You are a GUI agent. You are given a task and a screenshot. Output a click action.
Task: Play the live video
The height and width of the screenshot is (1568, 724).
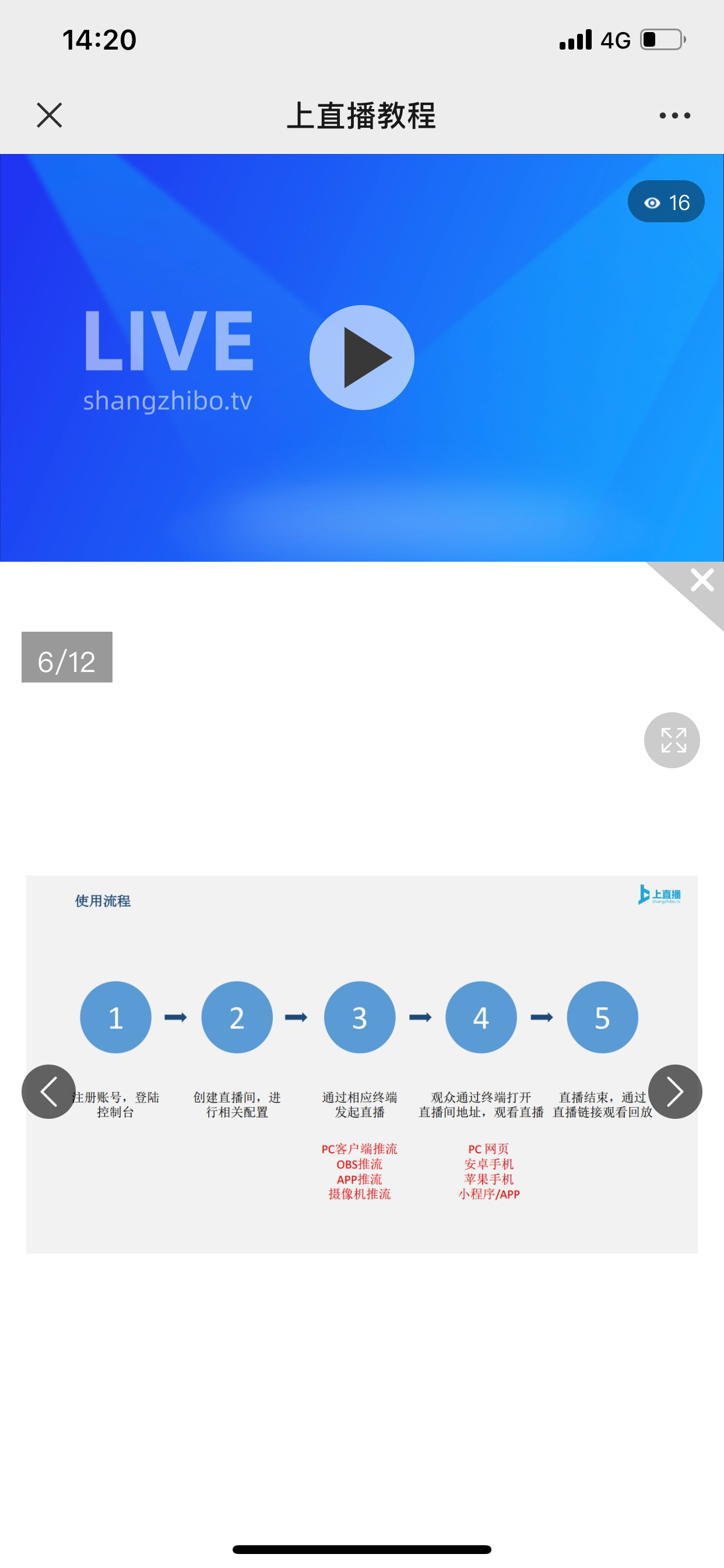pyautogui.click(x=361, y=358)
